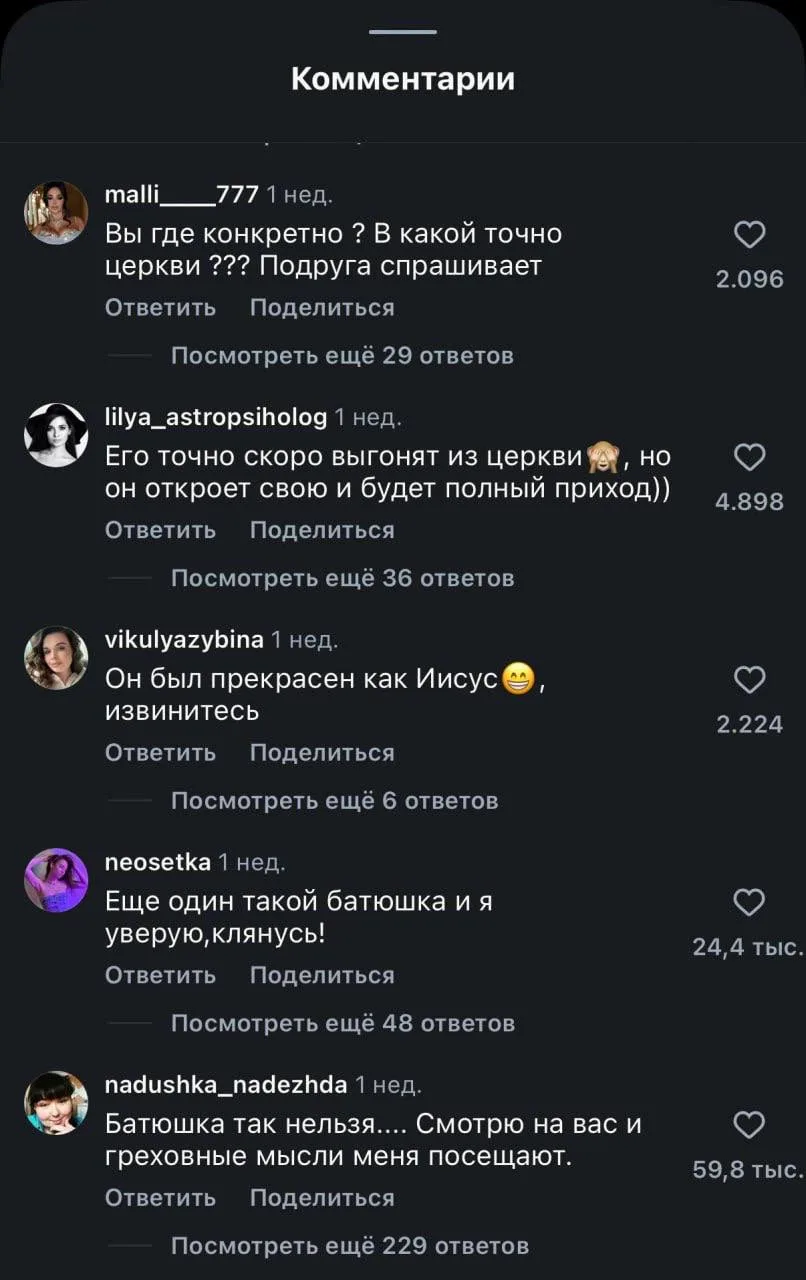This screenshot has width=806, height=1280.
Task: Reply to nadushka_nadezhda's comment
Action: [160, 1198]
